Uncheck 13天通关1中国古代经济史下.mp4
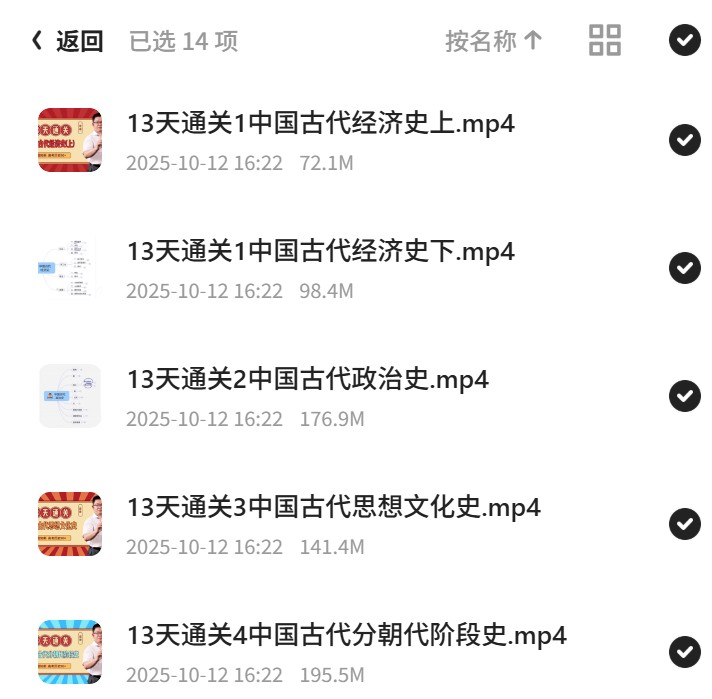The height and width of the screenshot is (699, 712). (685, 268)
